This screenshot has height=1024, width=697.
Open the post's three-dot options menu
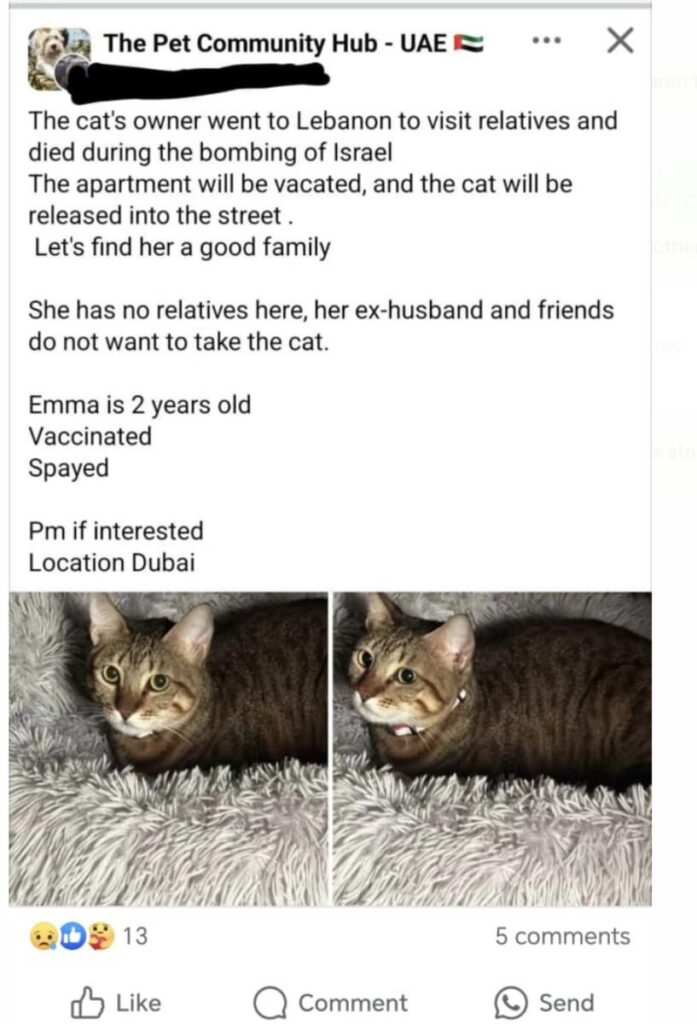coord(546,41)
